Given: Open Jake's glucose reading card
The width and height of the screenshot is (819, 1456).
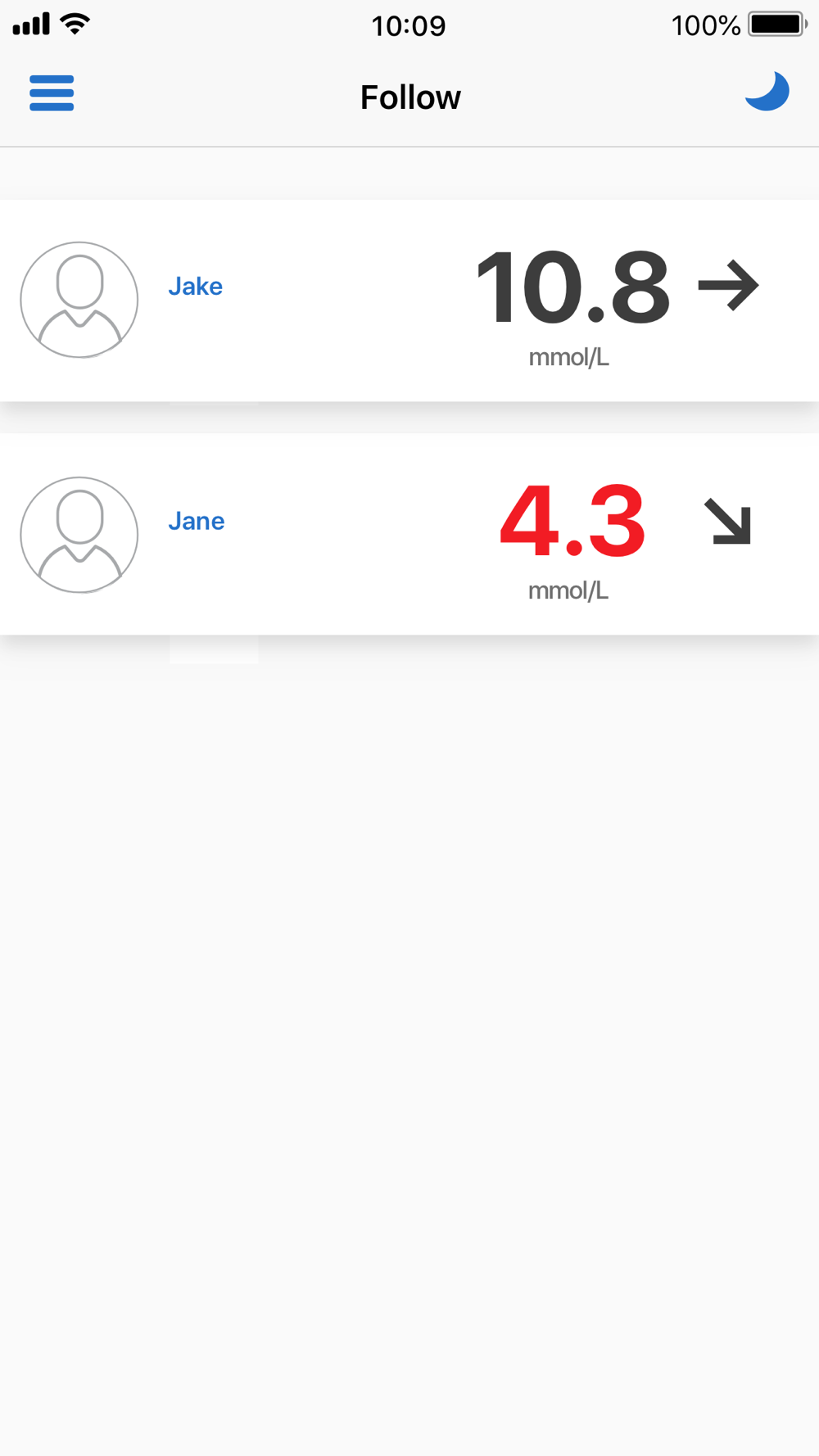Looking at the screenshot, I should coord(409,301).
